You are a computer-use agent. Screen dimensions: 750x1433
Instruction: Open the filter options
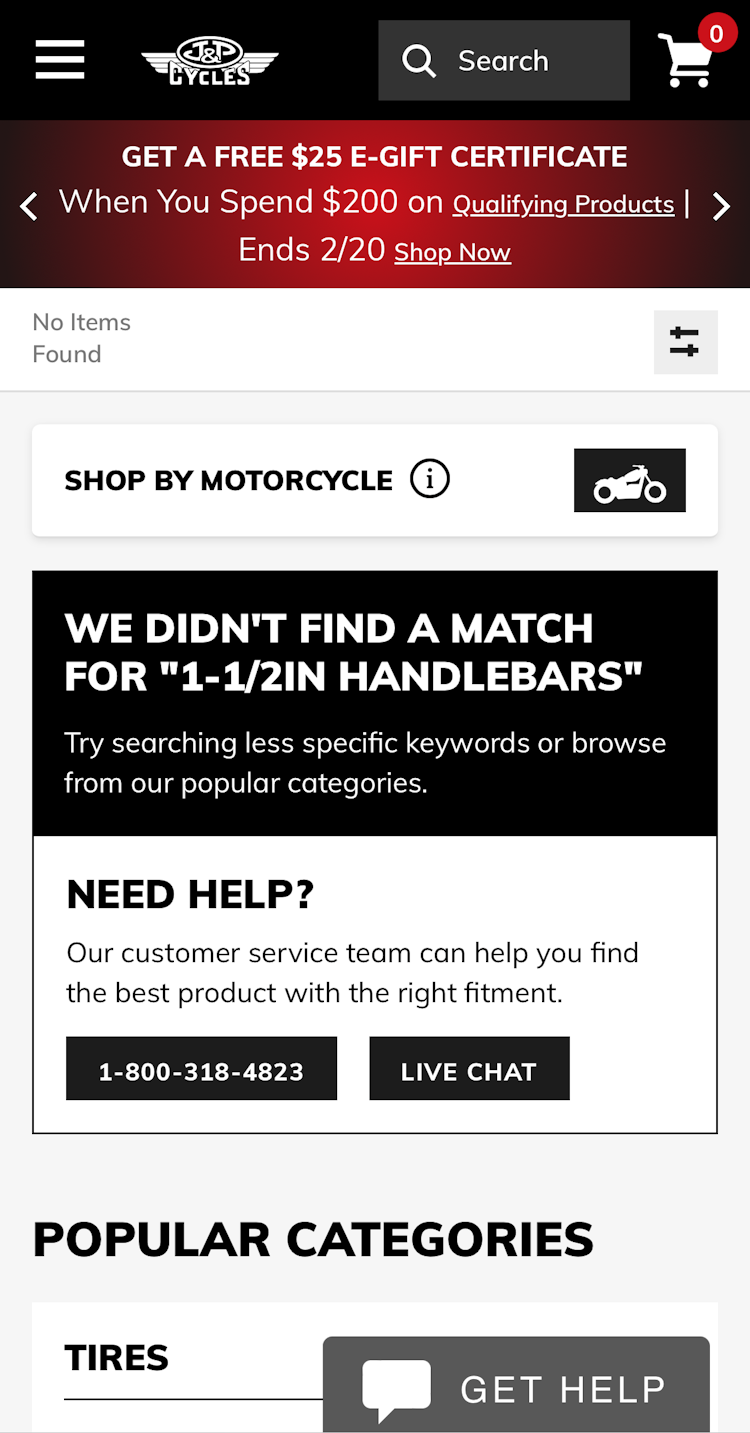point(685,342)
